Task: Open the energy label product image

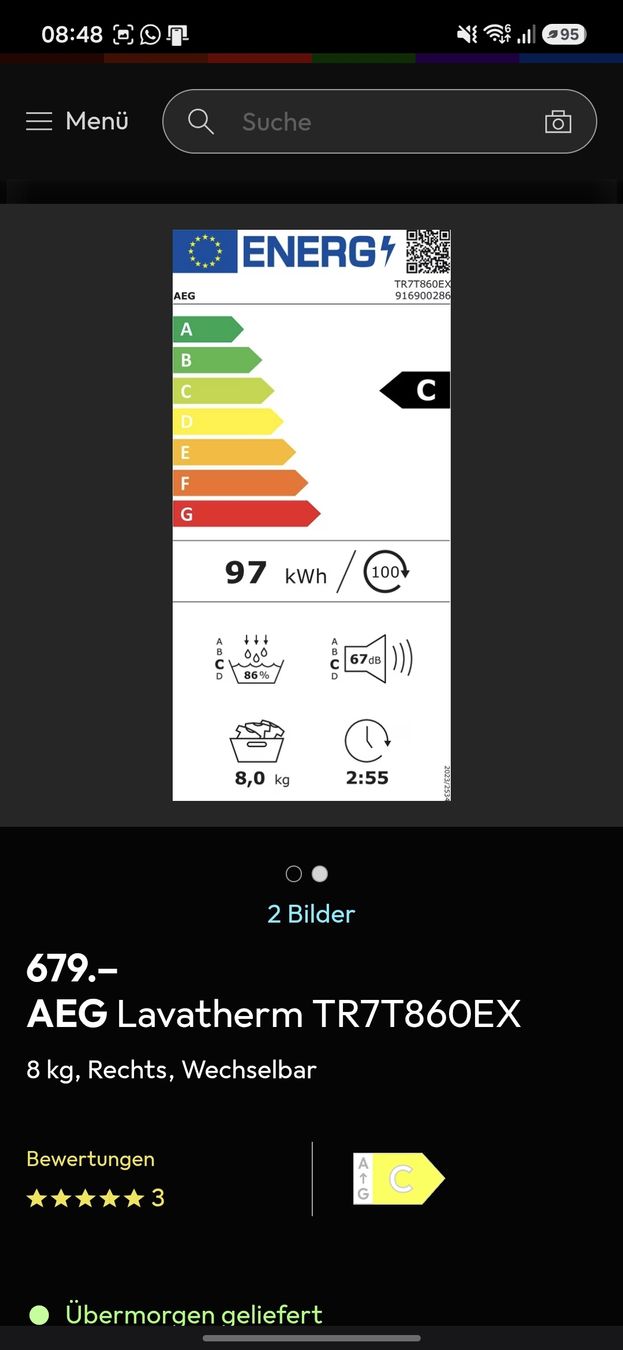Action: (311, 515)
